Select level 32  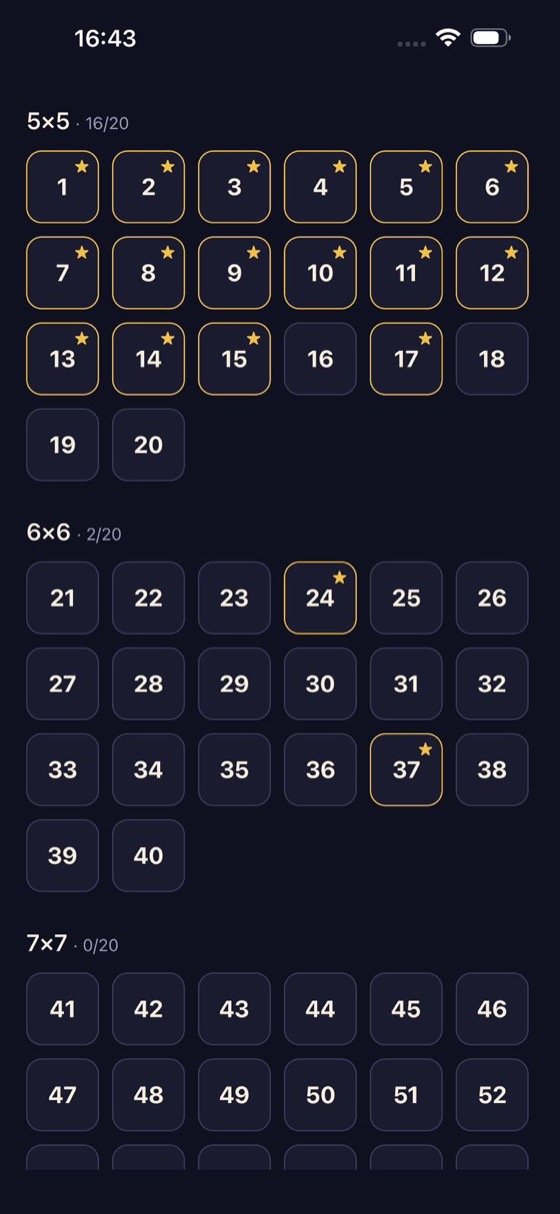(x=492, y=683)
